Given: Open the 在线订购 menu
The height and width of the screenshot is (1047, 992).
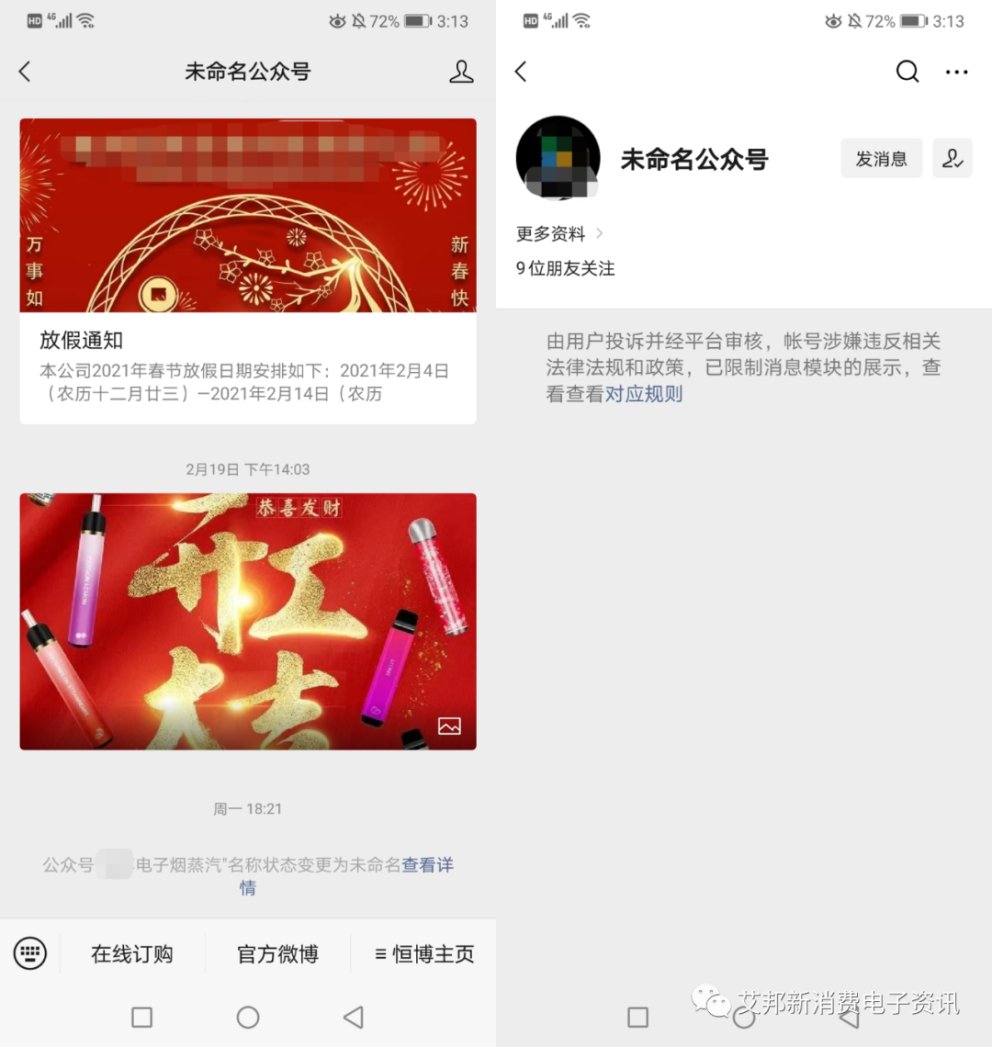Looking at the screenshot, I should tap(132, 954).
